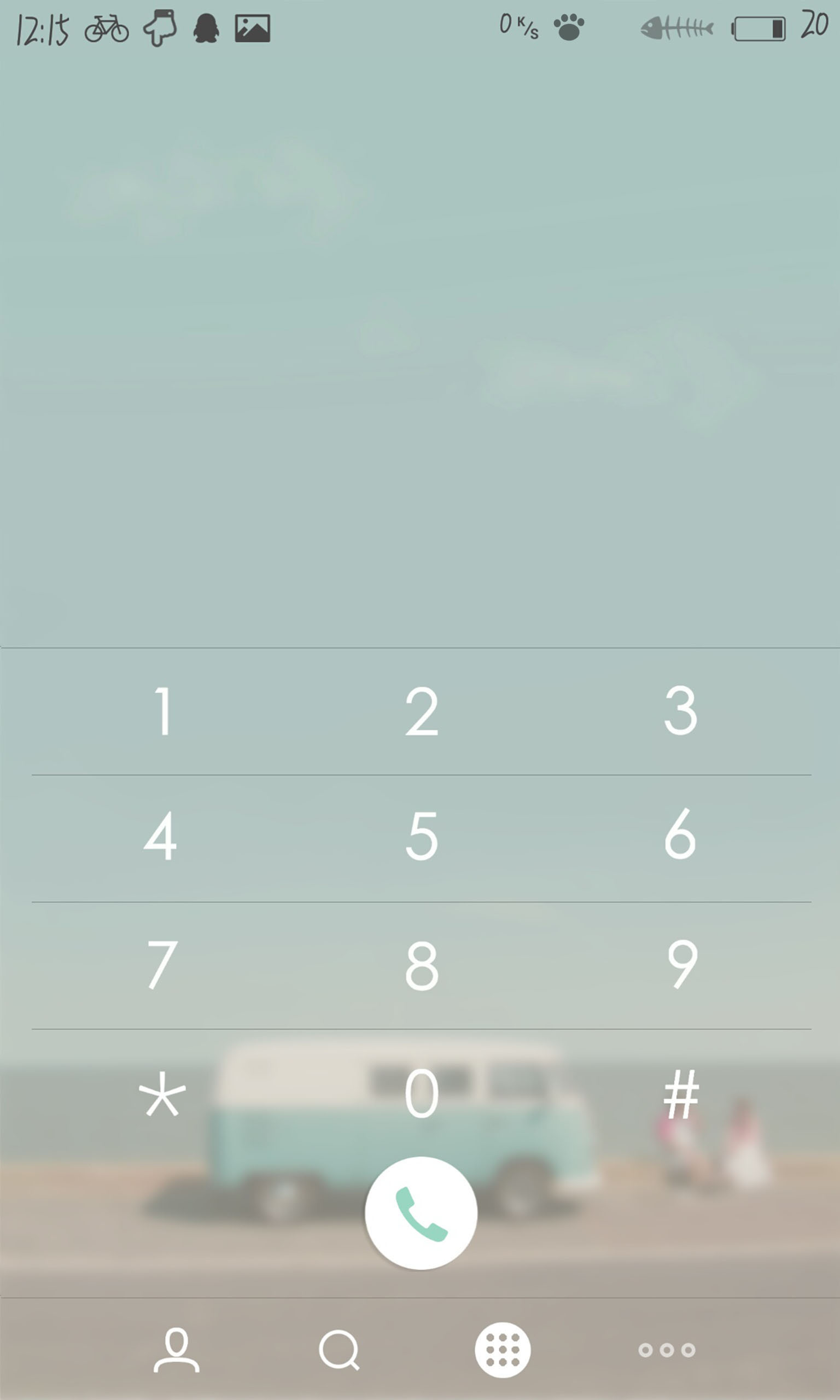Viewport: 840px width, 1400px height.
Task: Dial the digit 1
Action: [x=163, y=711]
